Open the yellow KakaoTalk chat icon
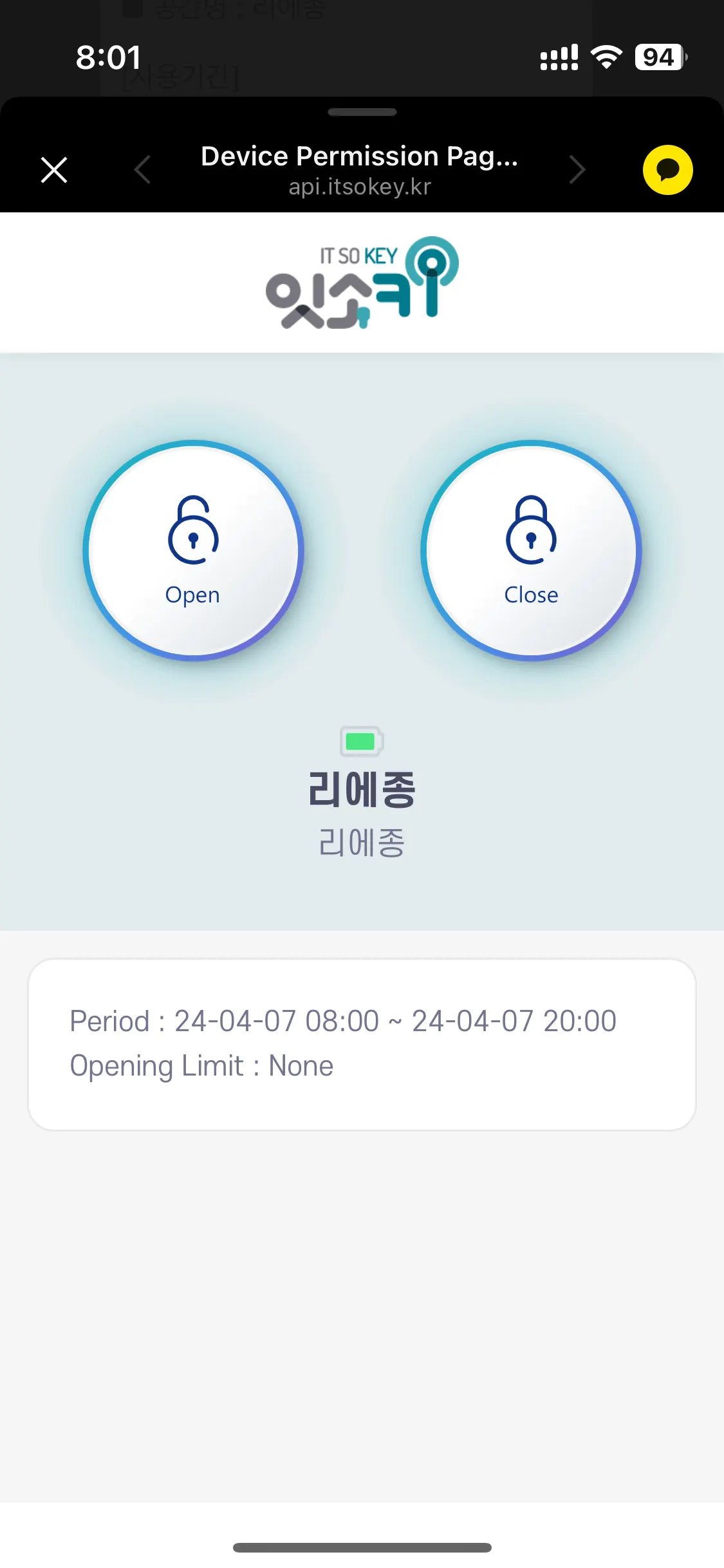Image resolution: width=724 pixels, height=1568 pixels. pyautogui.click(x=667, y=170)
